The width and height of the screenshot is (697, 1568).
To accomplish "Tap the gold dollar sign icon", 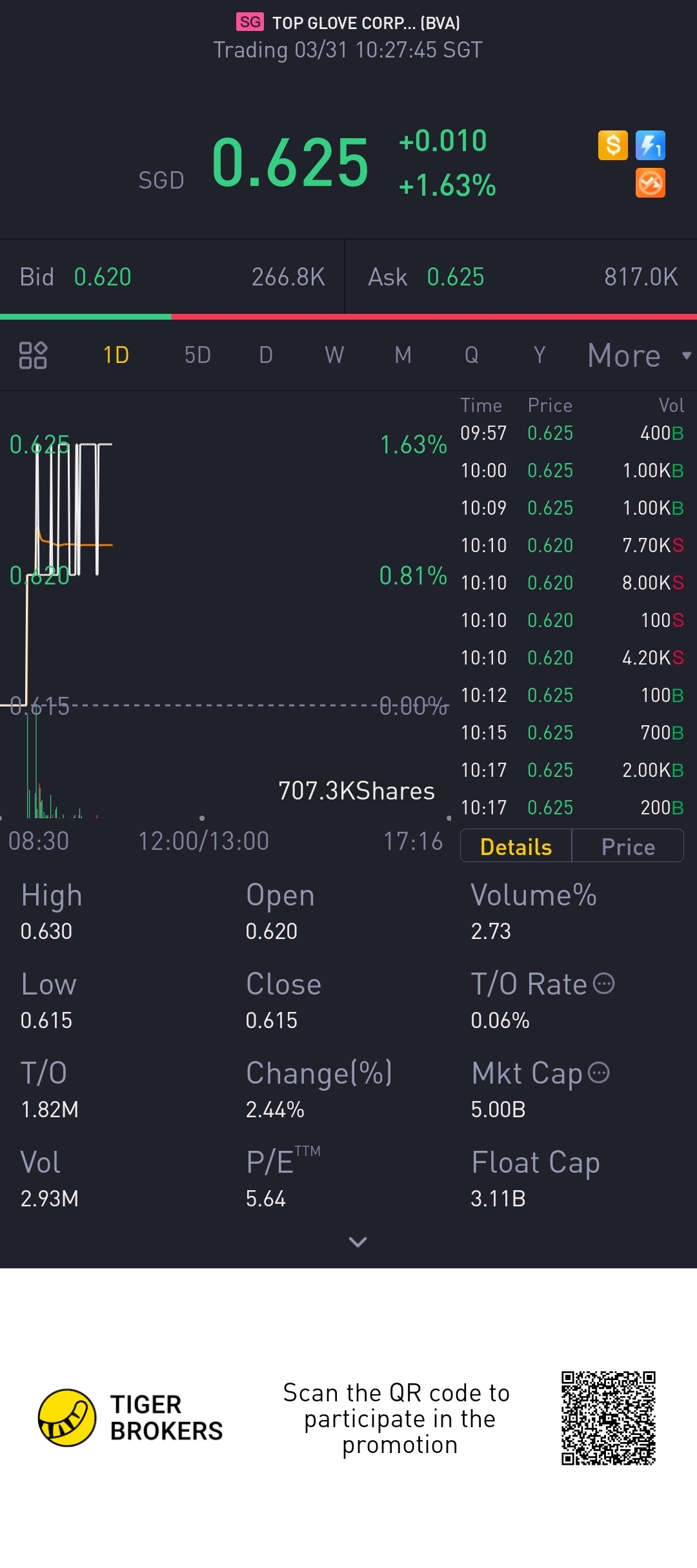I will (612, 145).
